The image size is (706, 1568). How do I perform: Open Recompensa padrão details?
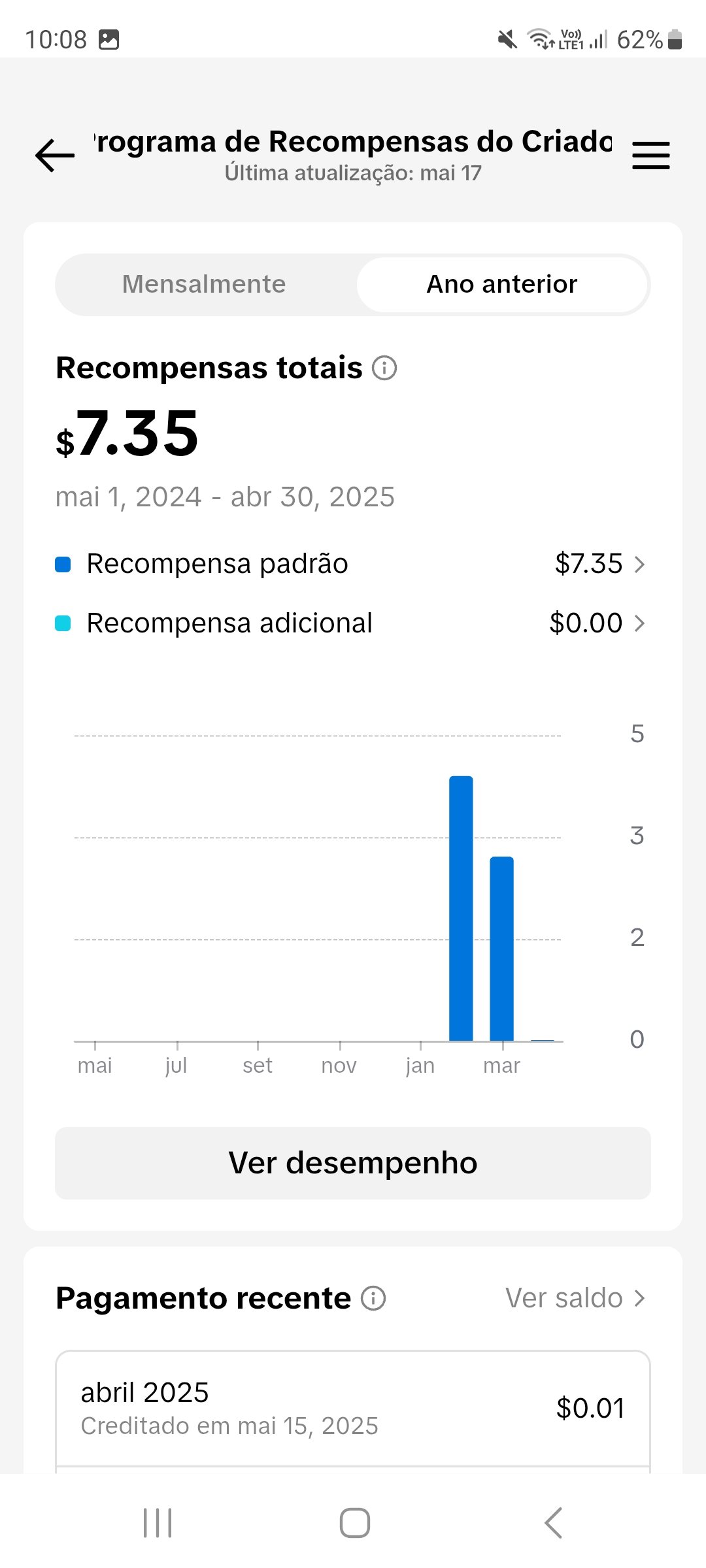[x=353, y=564]
